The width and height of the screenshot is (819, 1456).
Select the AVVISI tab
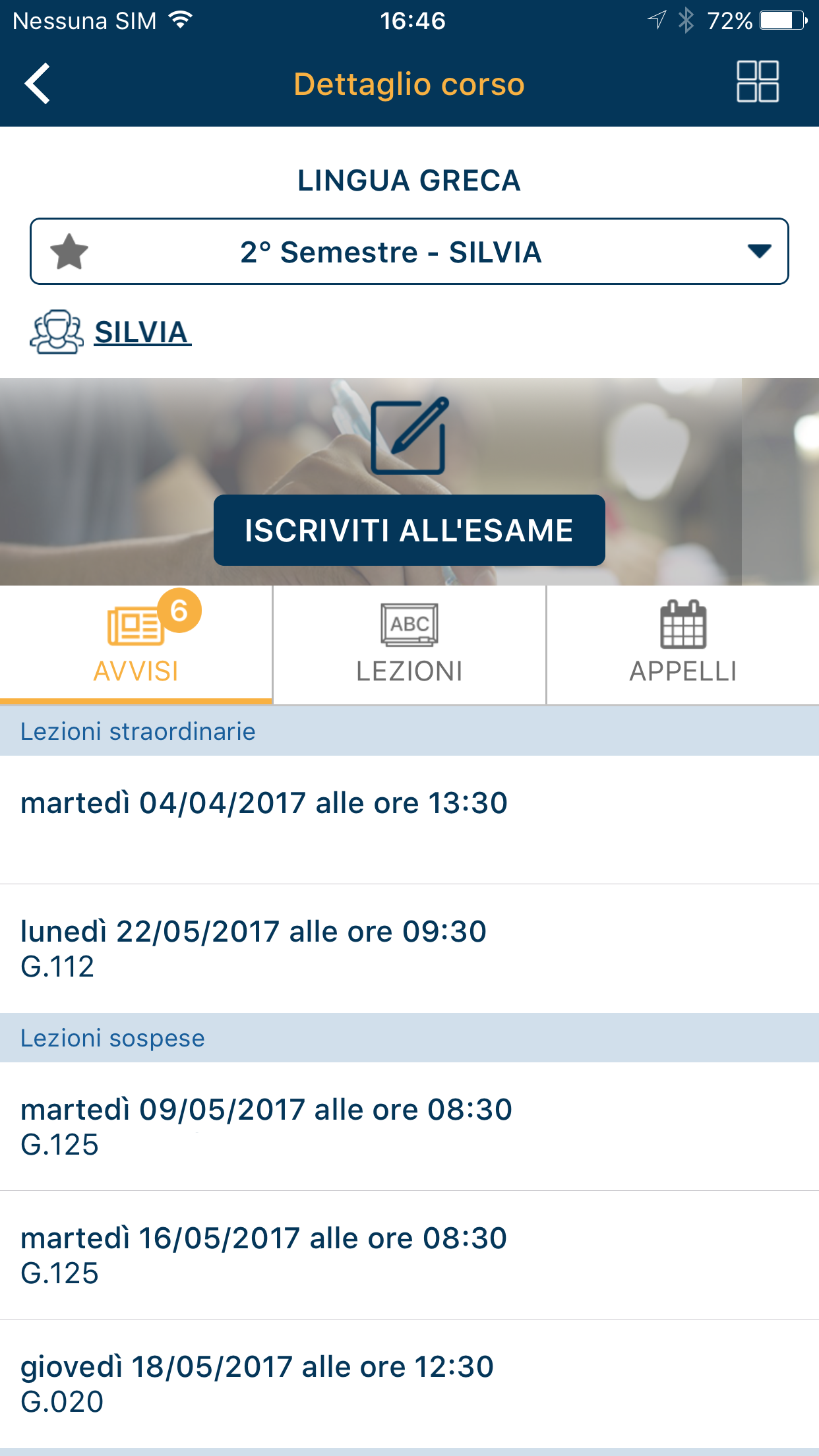point(136,644)
